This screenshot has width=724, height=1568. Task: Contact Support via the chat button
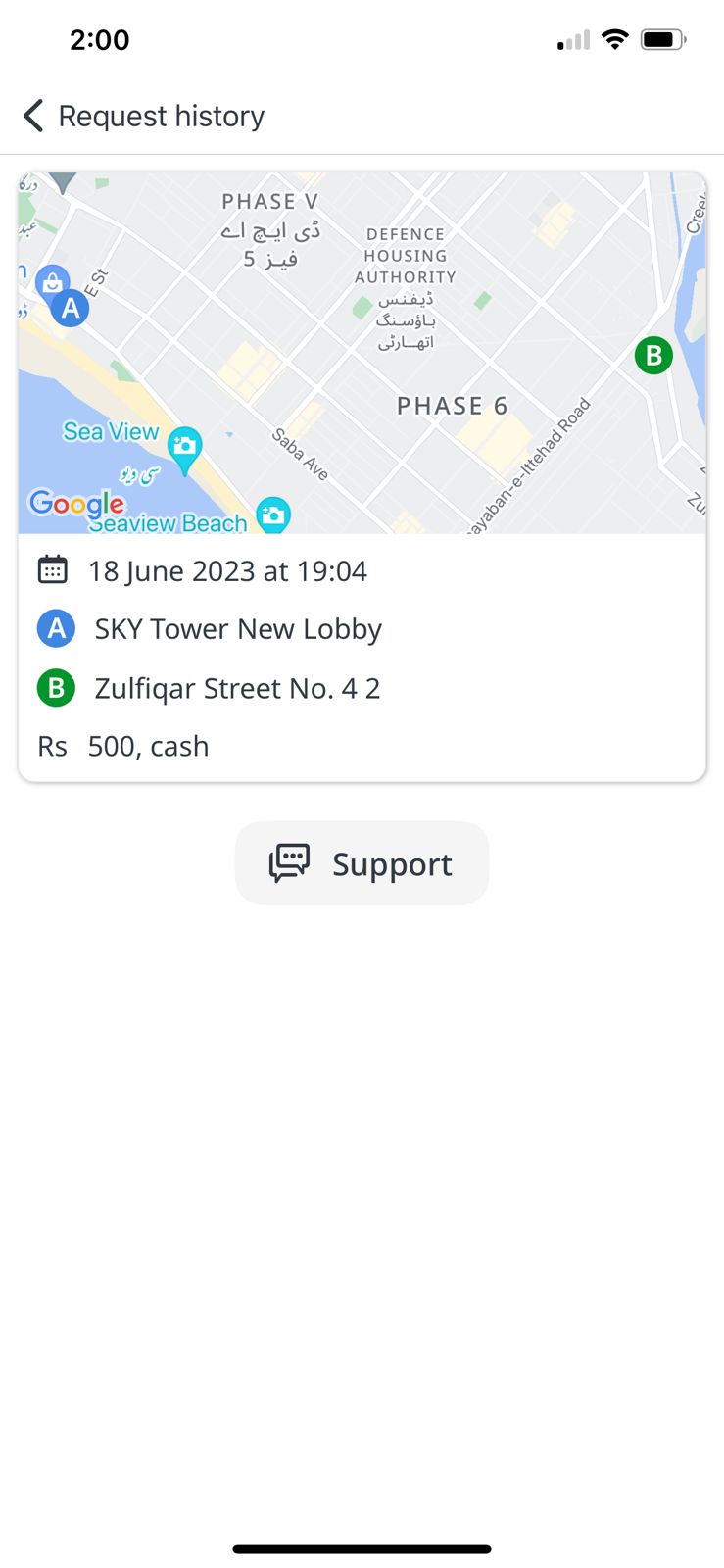pos(362,862)
